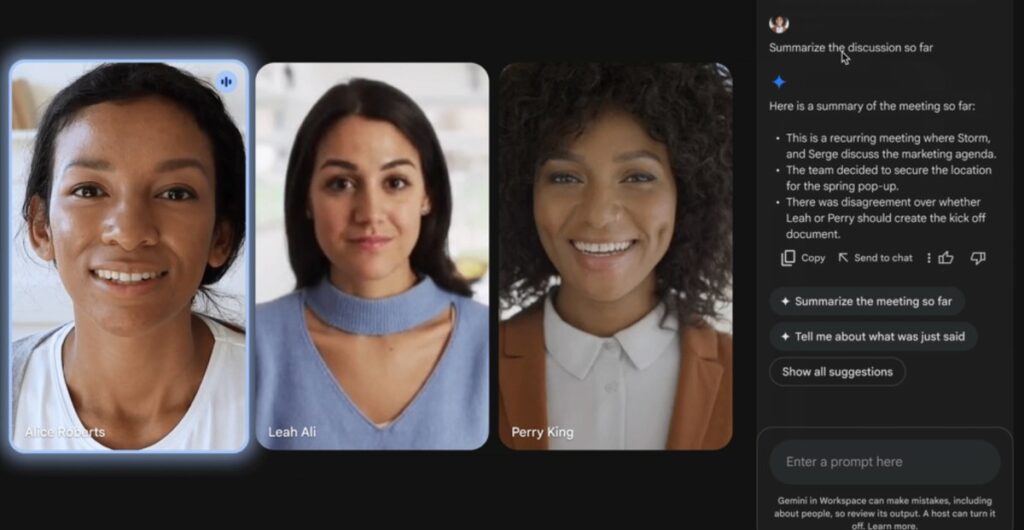This screenshot has height=530, width=1024.
Task: Send the summary to chat
Action: tap(875, 258)
